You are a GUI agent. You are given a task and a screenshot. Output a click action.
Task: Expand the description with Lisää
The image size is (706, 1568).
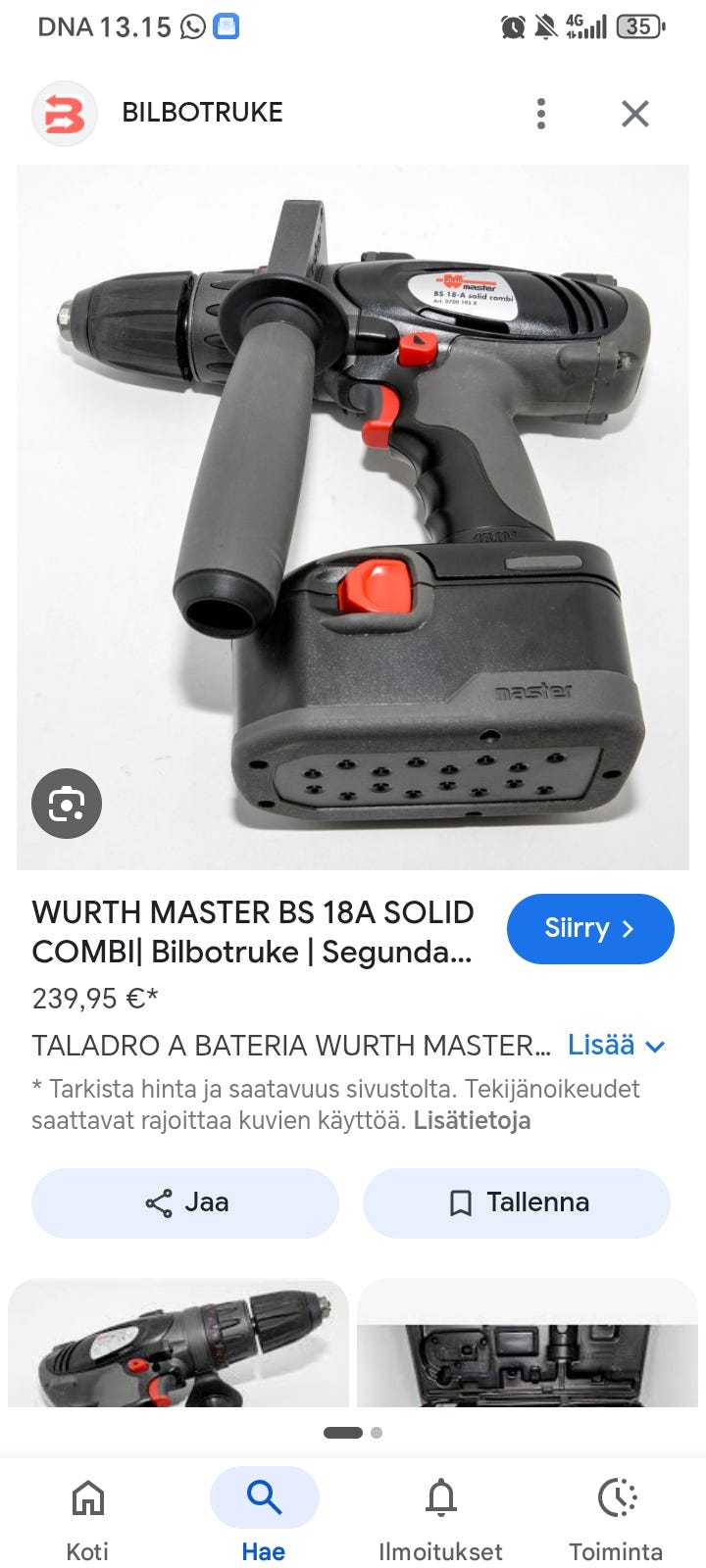tap(617, 1045)
